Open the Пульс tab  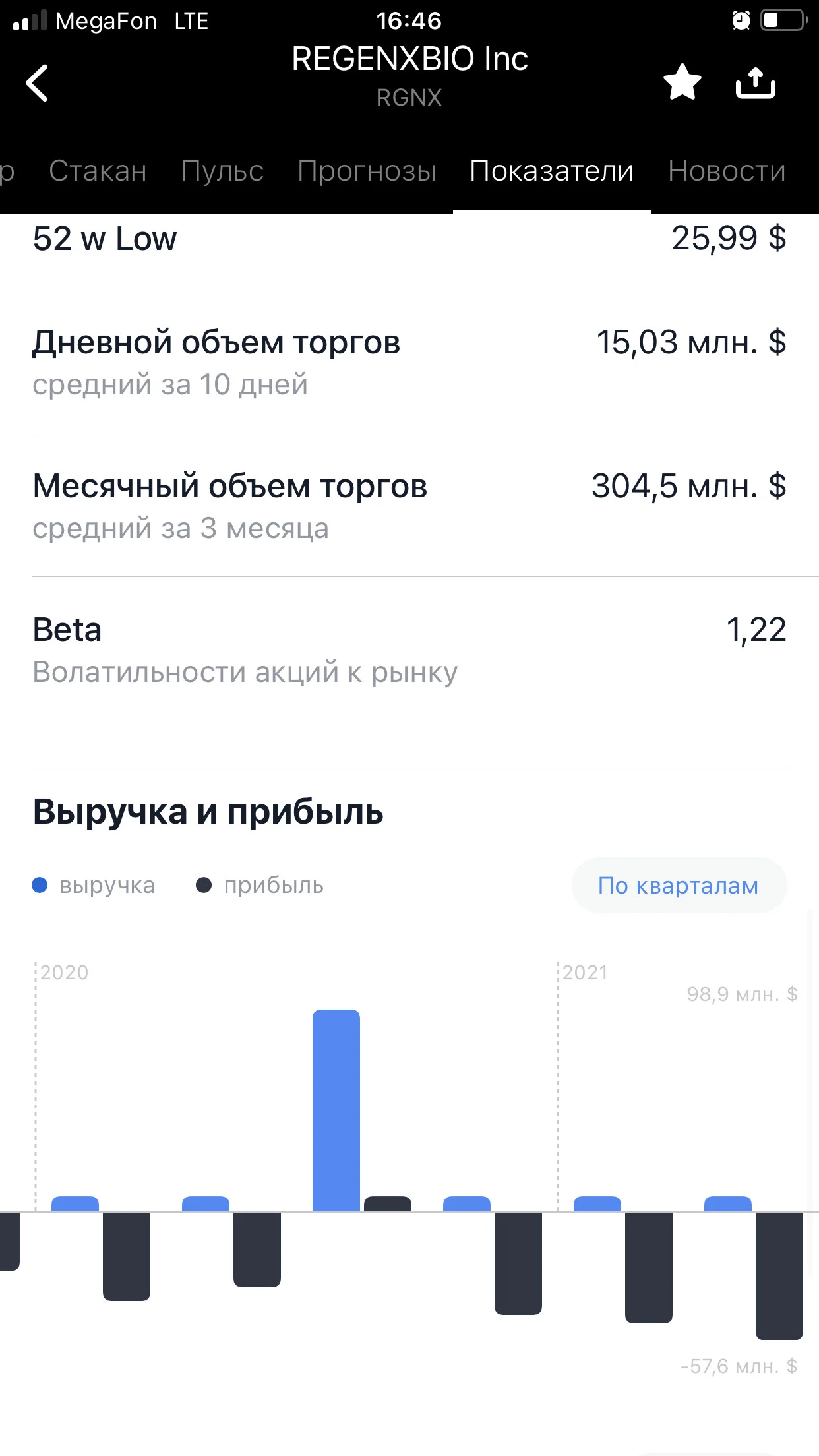click(222, 171)
